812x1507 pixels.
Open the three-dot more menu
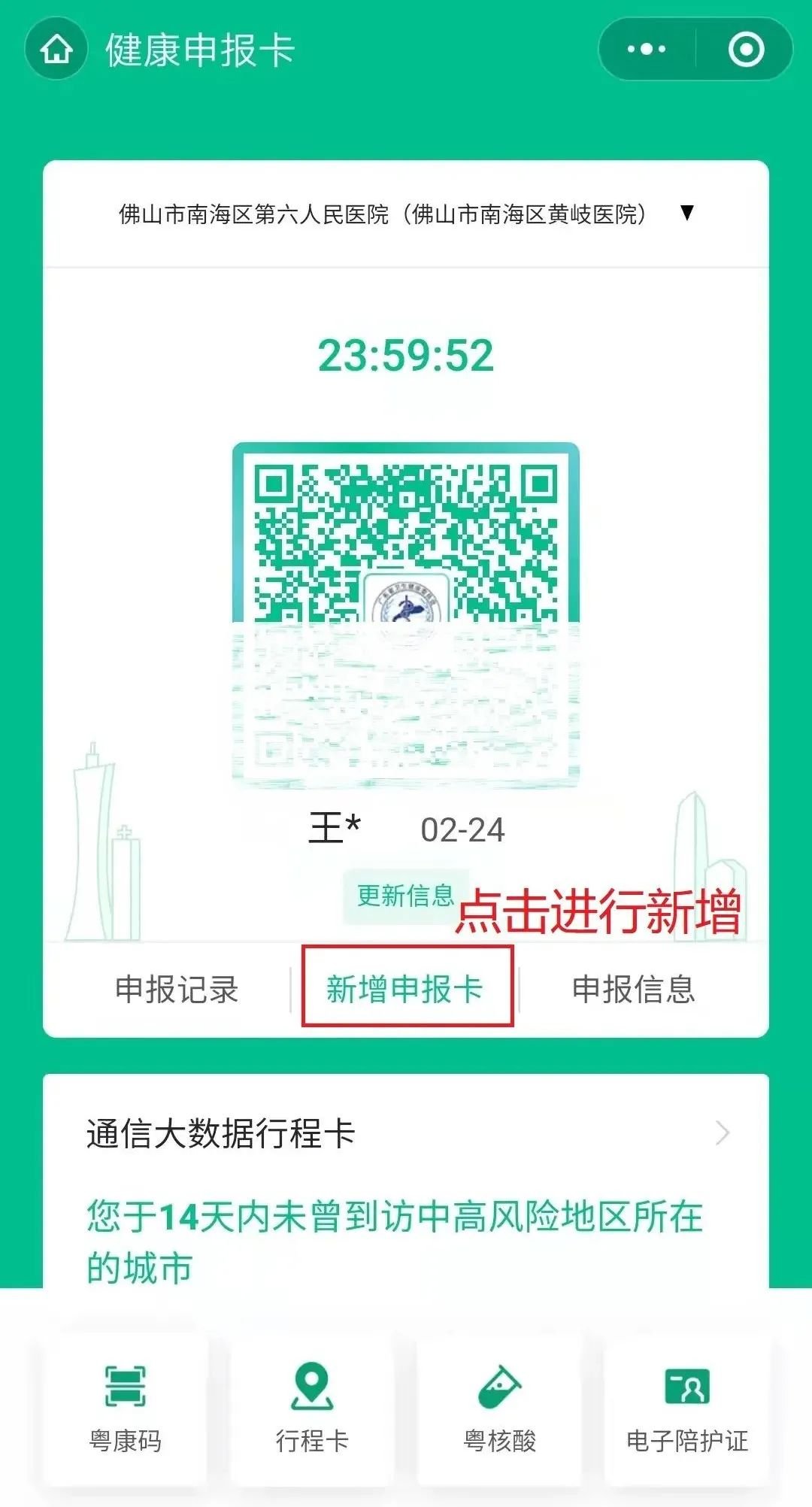(647, 50)
